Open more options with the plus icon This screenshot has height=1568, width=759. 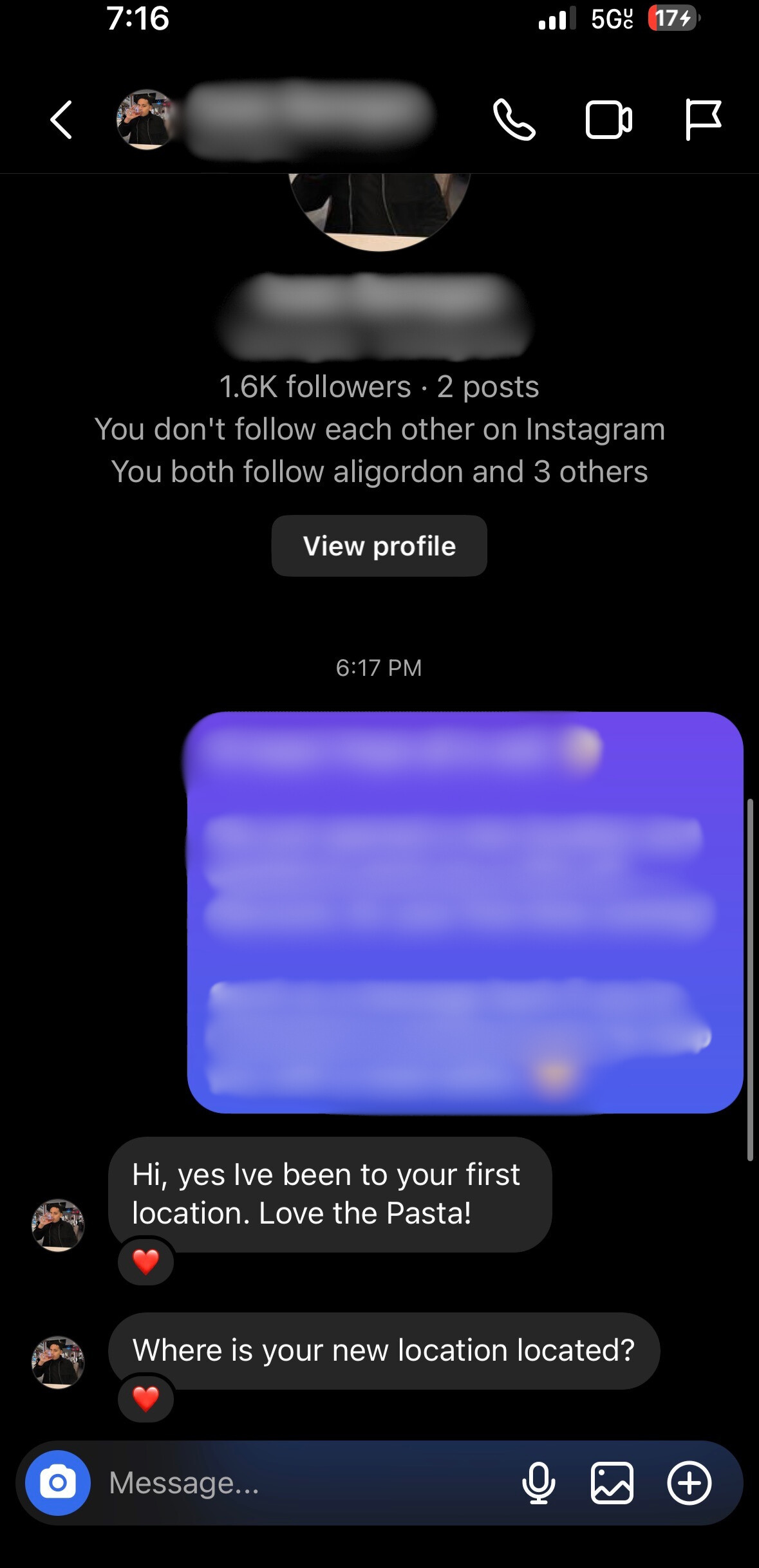[x=689, y=1483]
